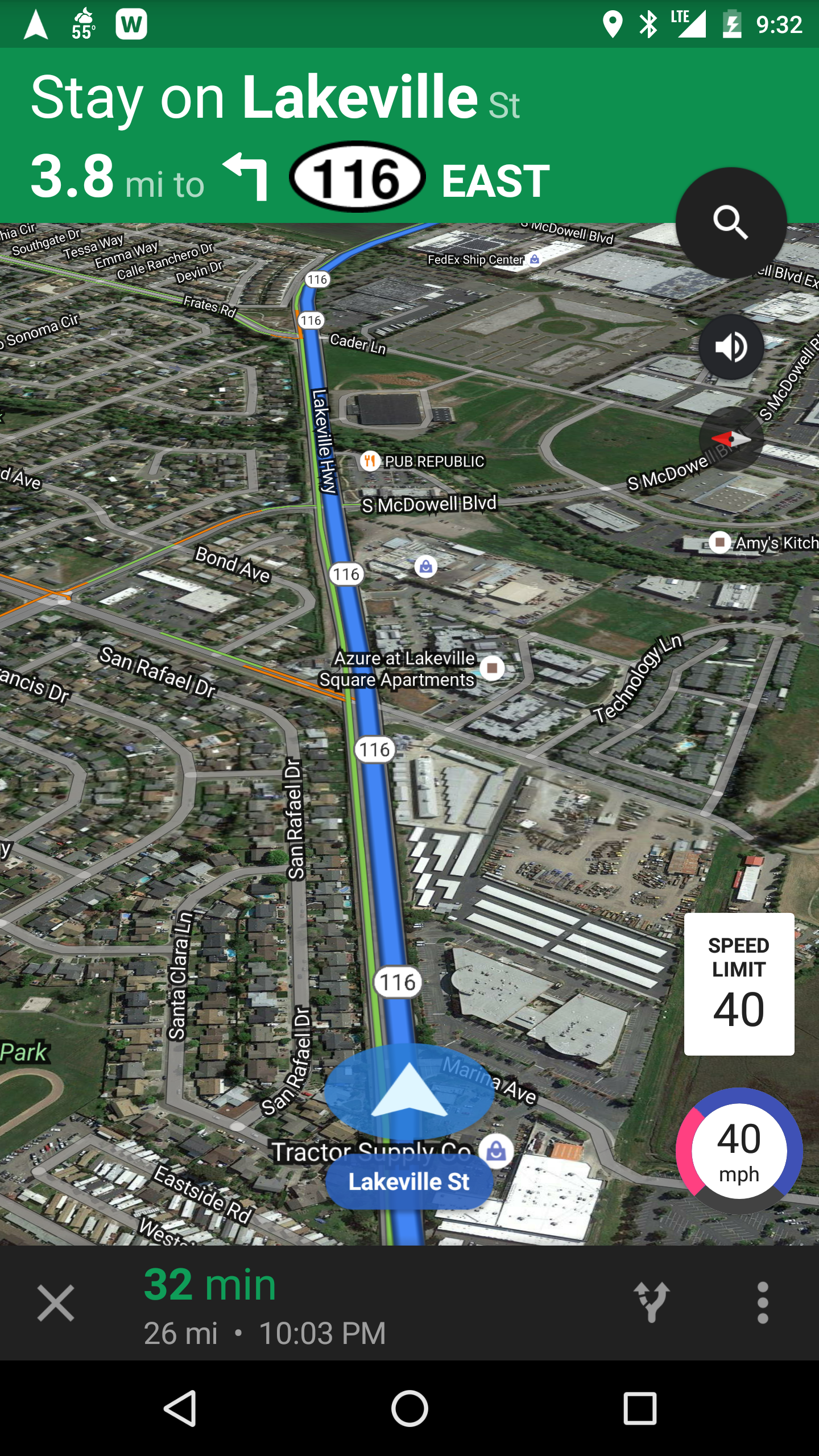The width and height of the screenshot is (819, 1456).
Task: Open the PUB REPUBLIC restaurant marker
Action: (370, 461)
